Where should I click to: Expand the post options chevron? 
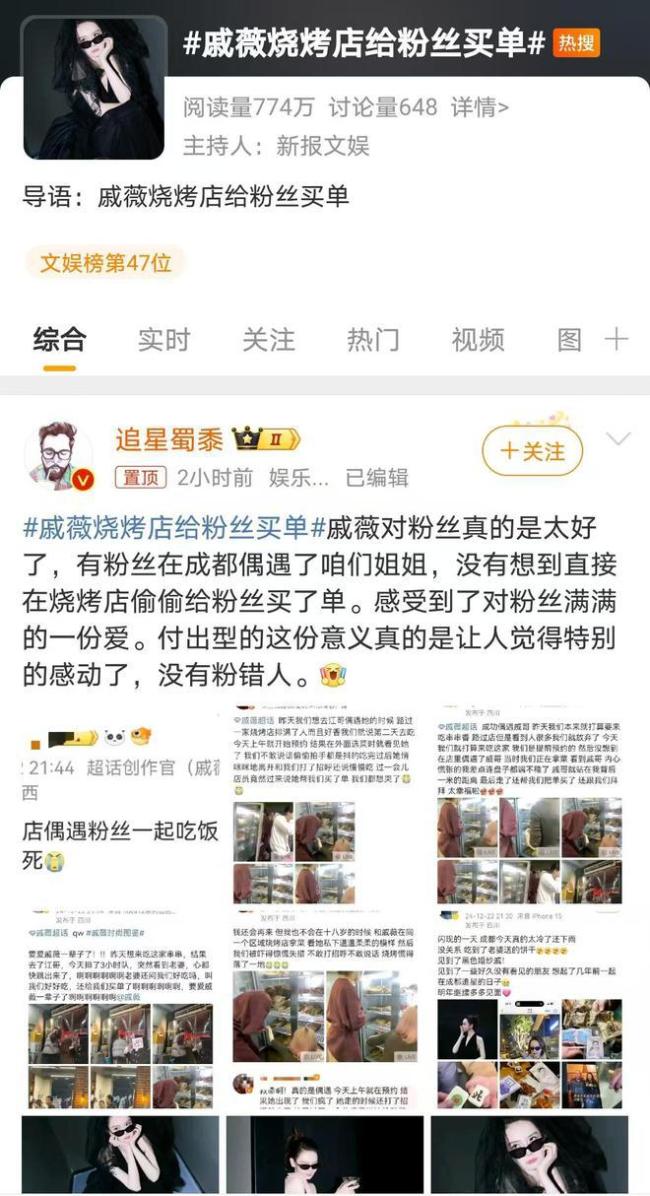tap(618, 440)
